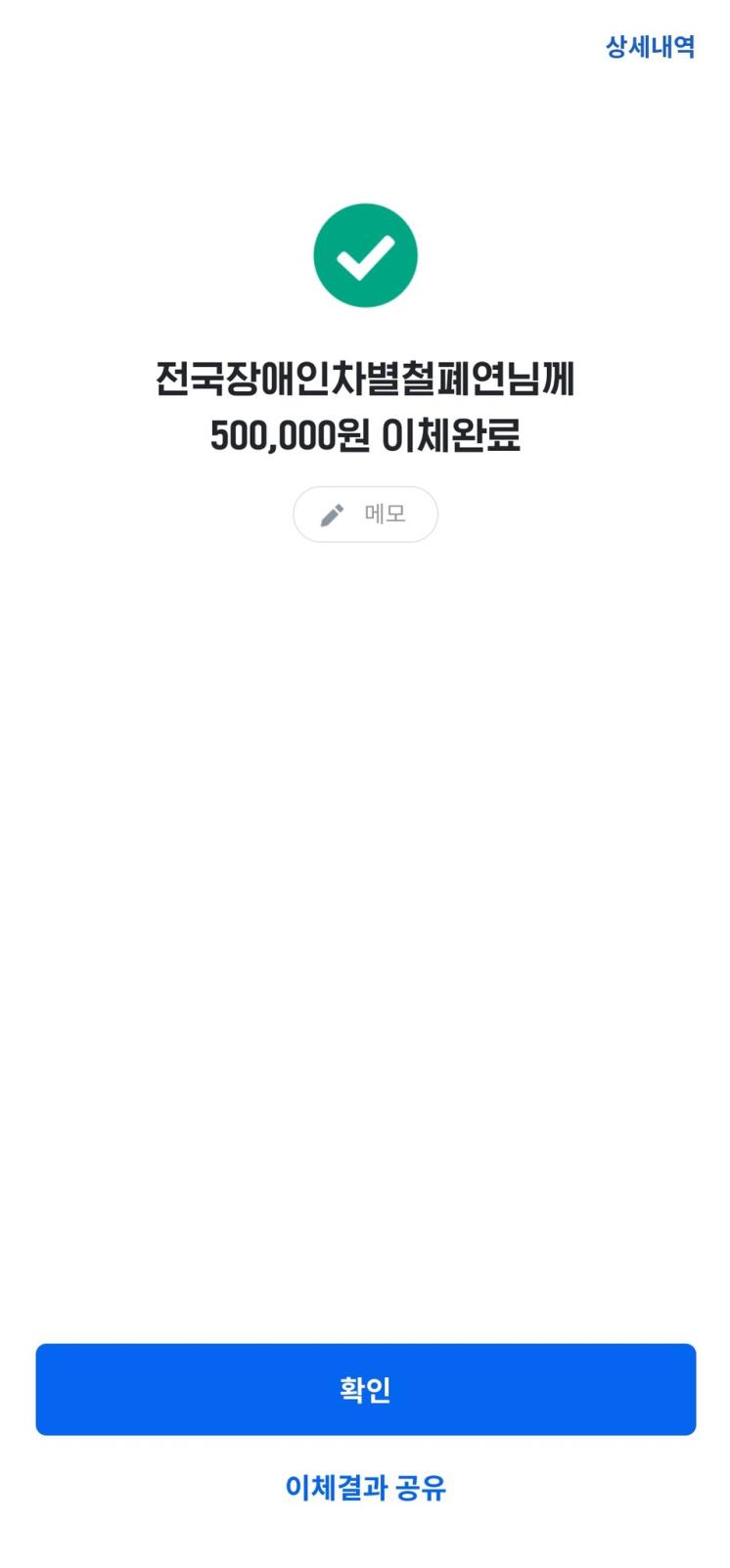Open 상세내역 transfer details
This screenshot has width=730, height=1568.
650,47
